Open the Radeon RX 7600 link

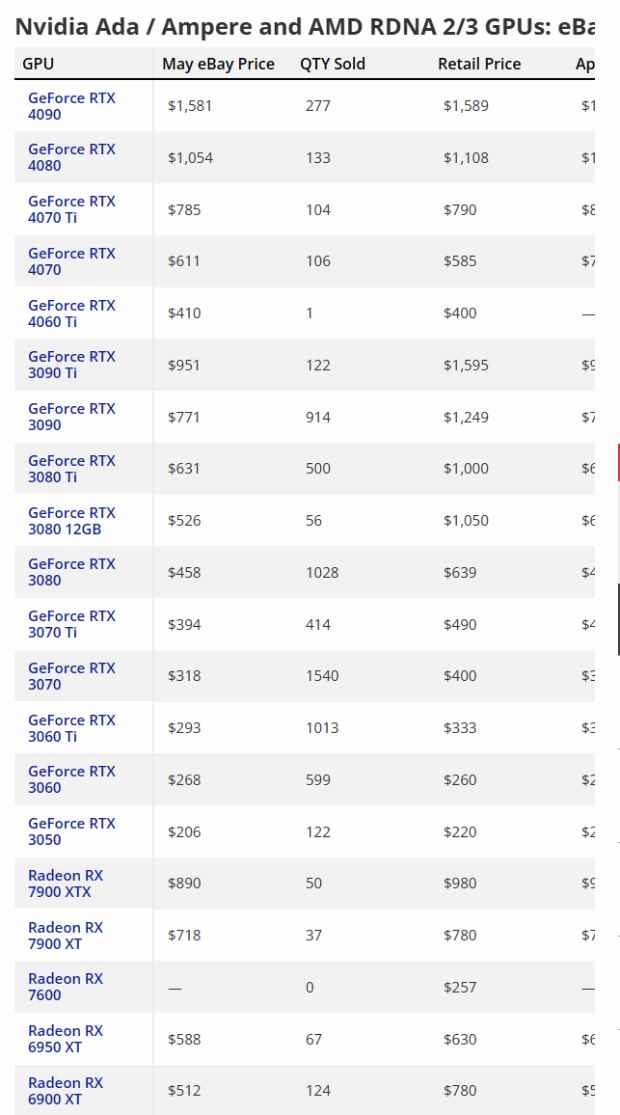click(66, 987)
